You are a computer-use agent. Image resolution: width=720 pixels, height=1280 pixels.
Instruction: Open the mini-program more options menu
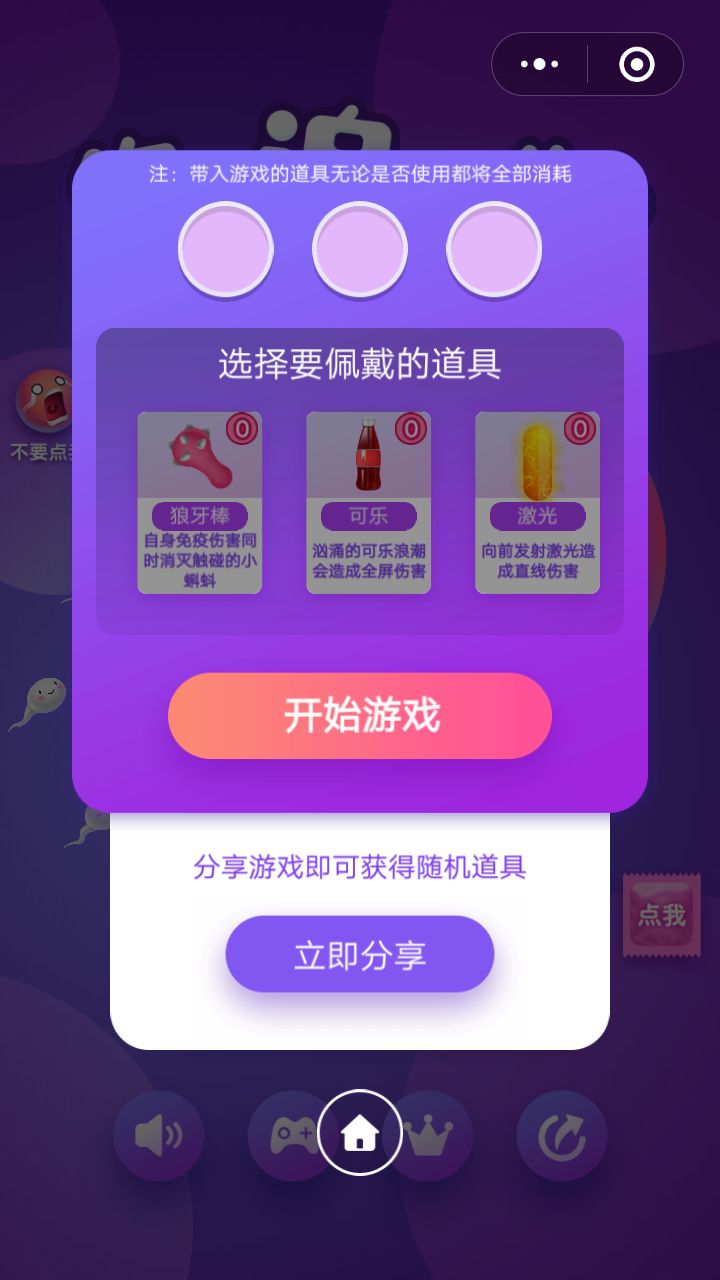540,64
